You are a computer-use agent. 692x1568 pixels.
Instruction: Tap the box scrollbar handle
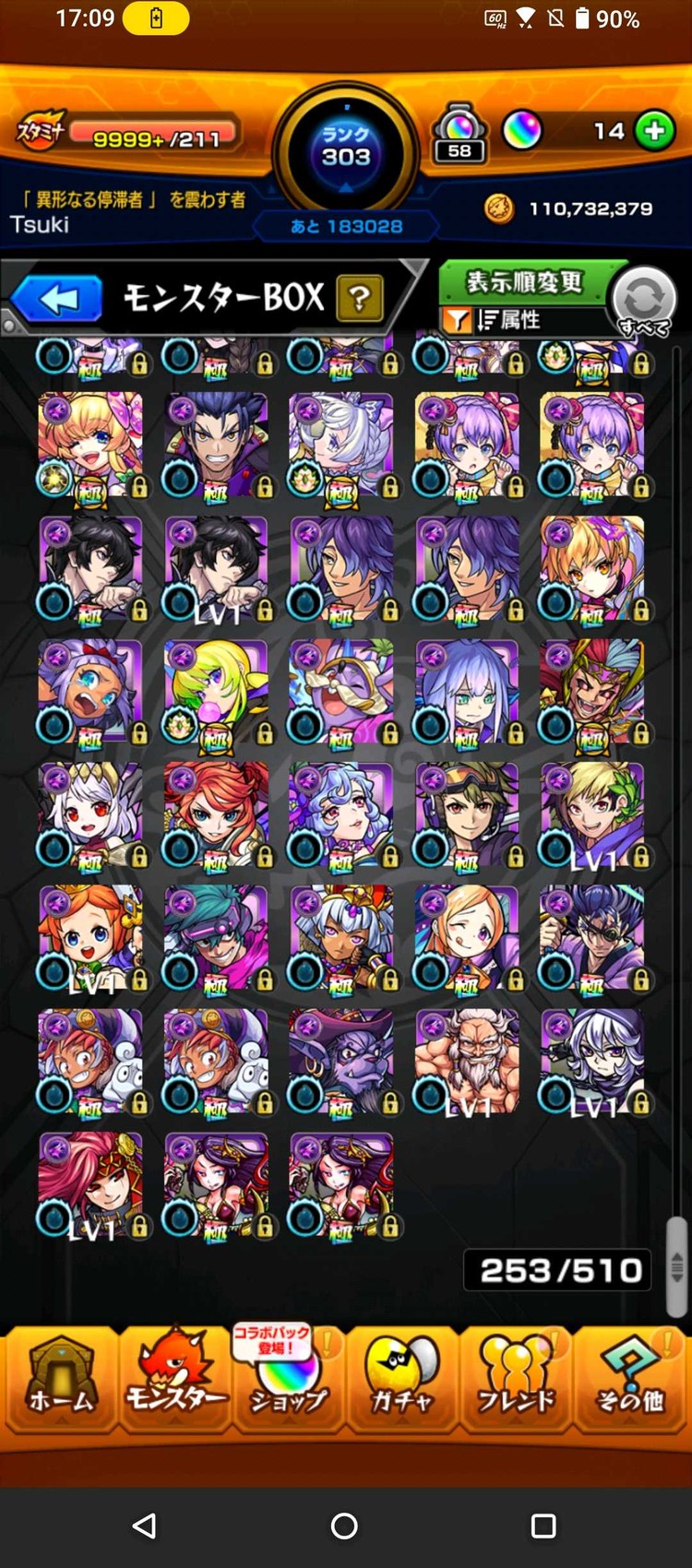click(x=677, y=1266)
